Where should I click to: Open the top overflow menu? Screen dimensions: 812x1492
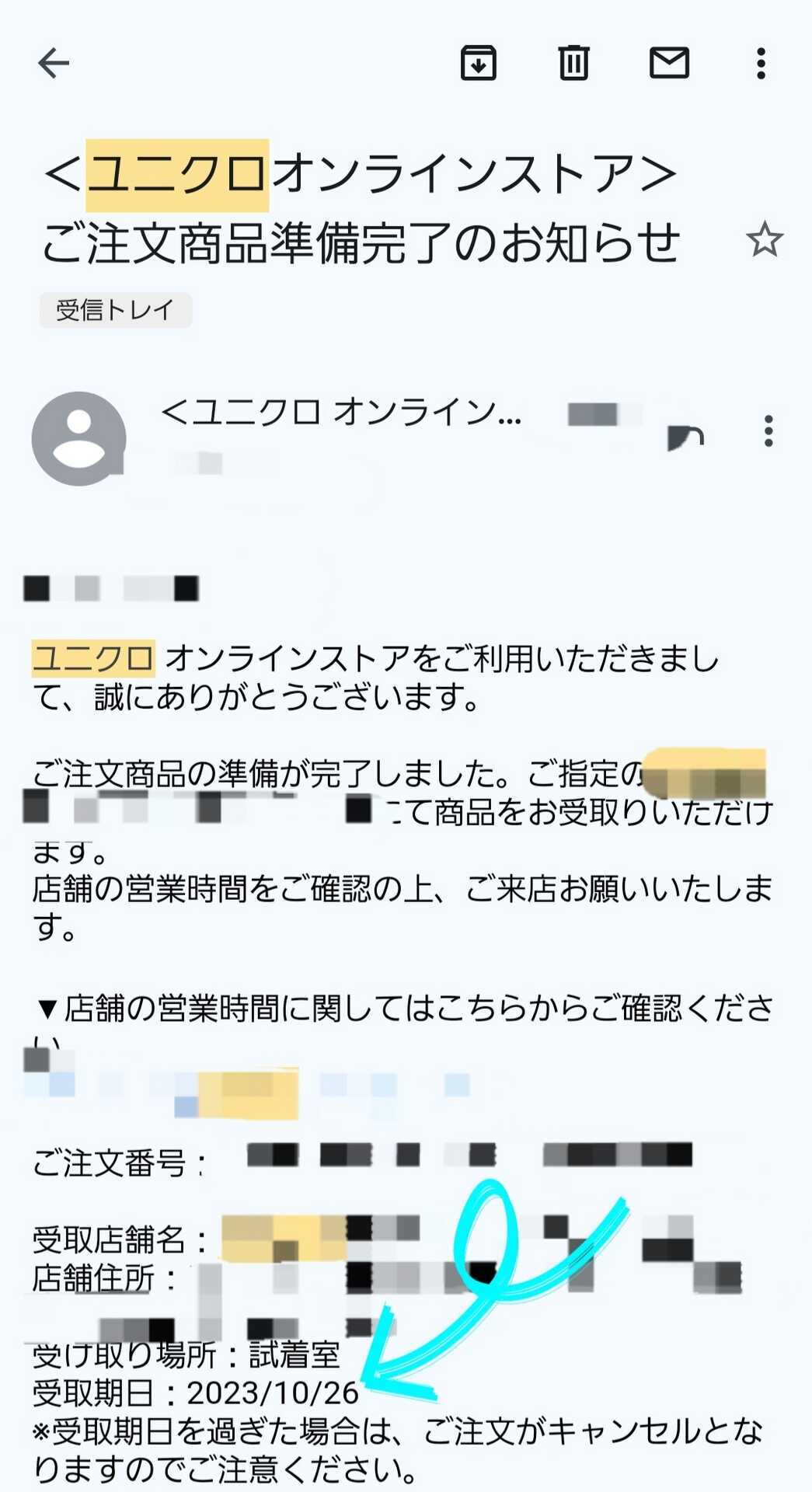761,63
